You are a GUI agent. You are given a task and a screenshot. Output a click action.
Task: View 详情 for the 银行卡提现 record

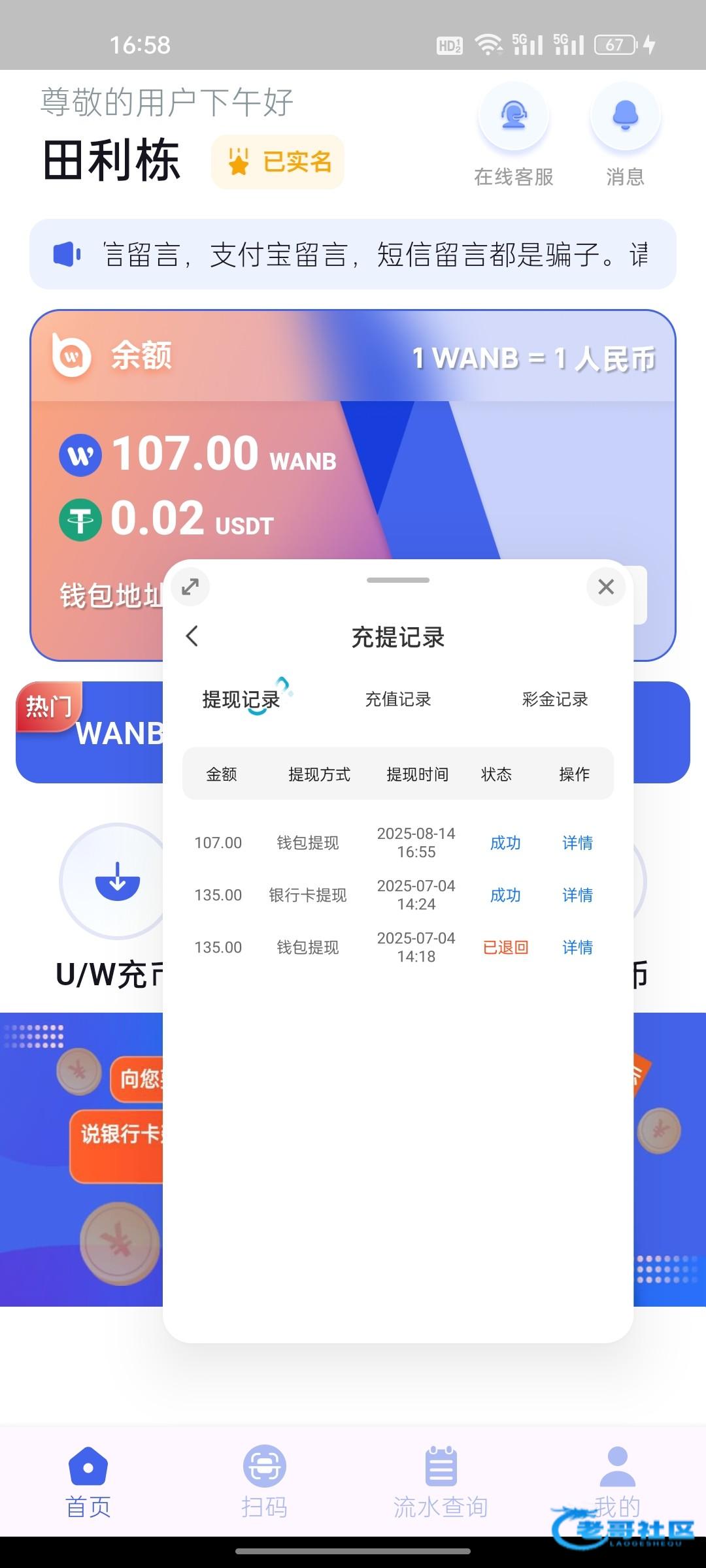[577, 895]
